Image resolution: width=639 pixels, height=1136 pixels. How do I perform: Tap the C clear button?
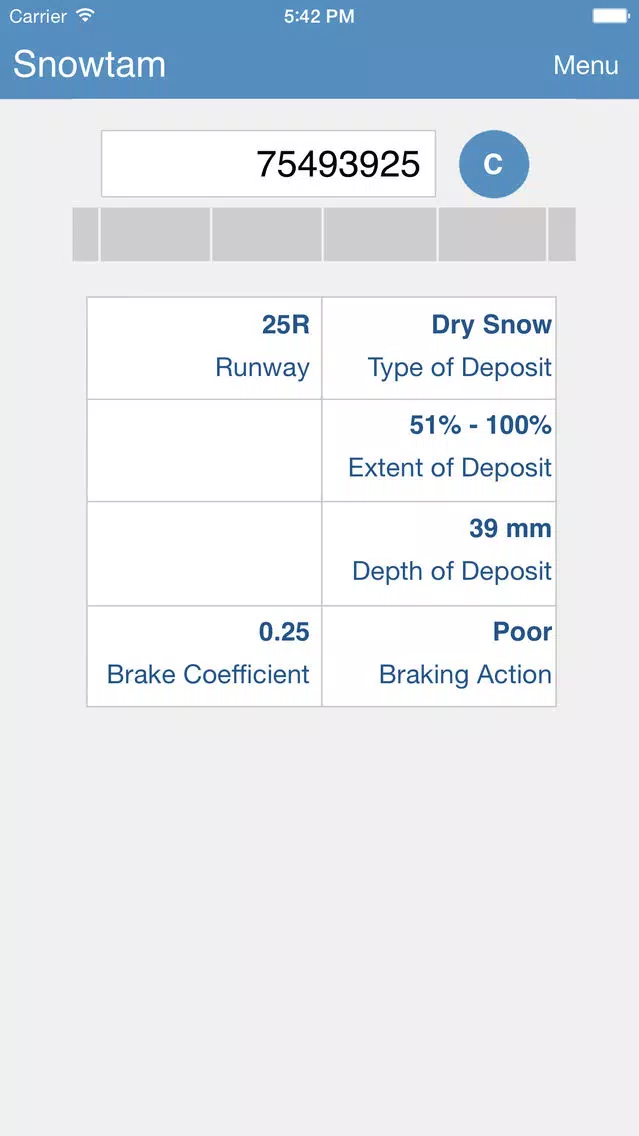coord(494,164)
